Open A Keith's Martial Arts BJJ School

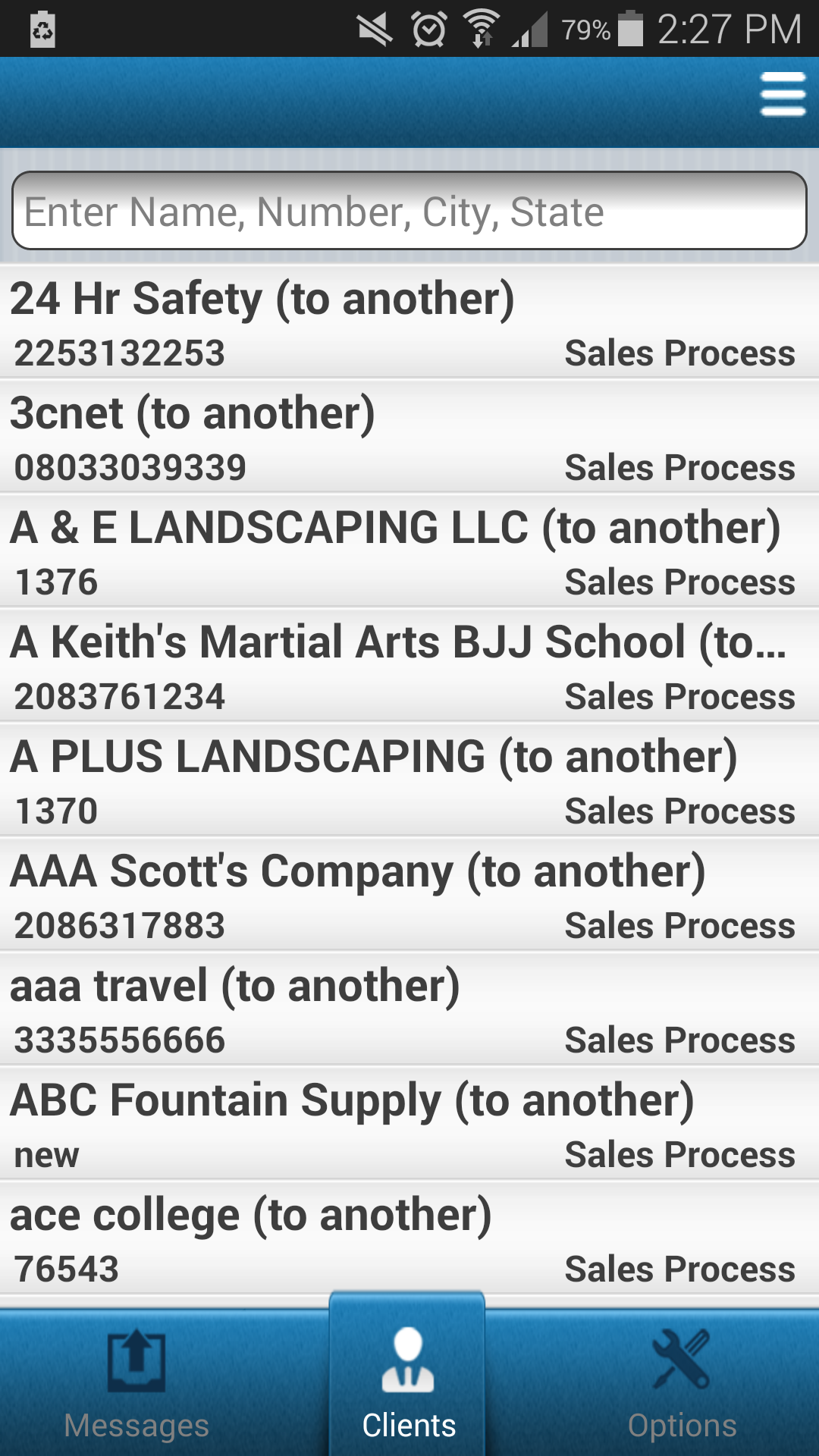409,665
